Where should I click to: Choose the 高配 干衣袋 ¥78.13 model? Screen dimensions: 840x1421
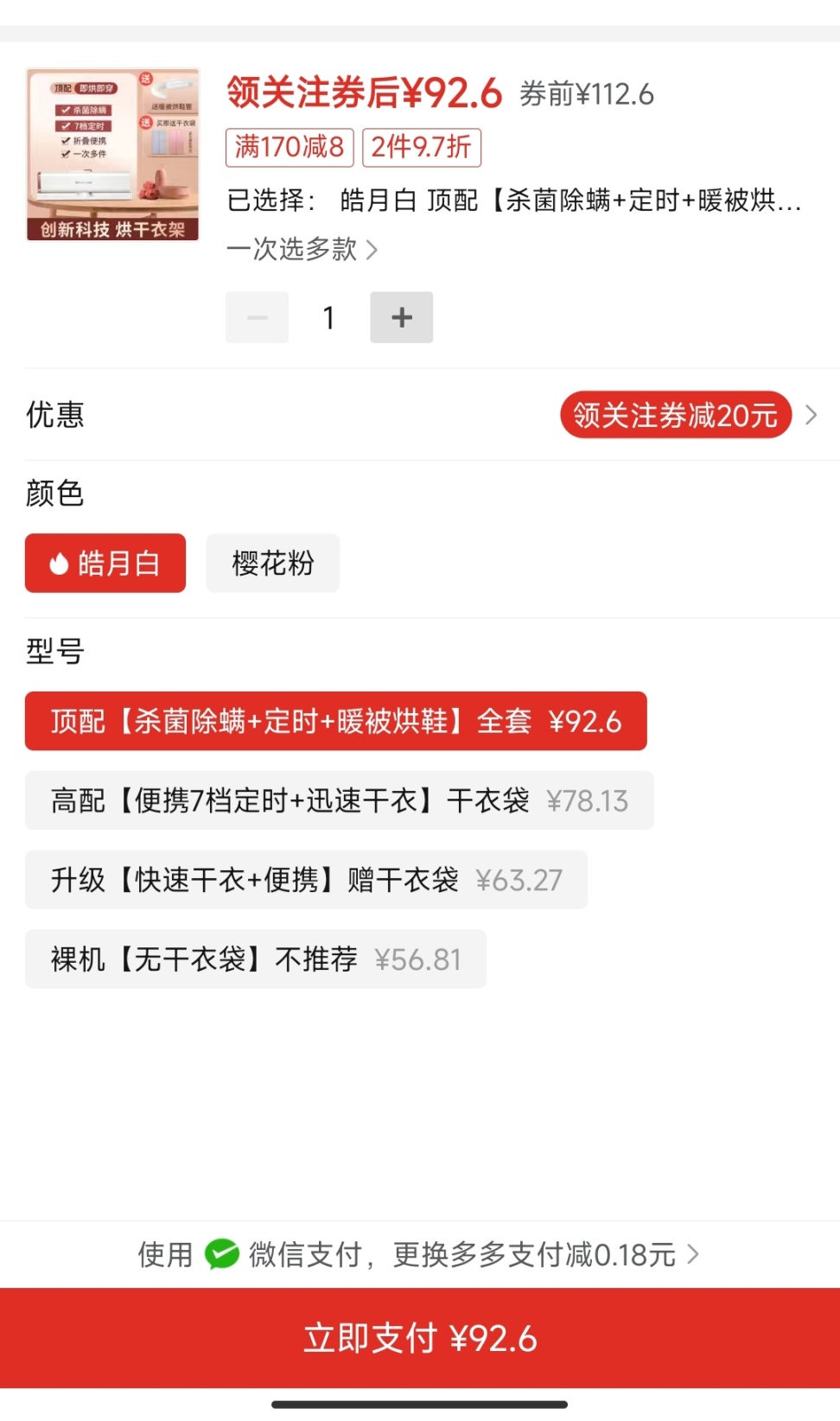coord(339,800)
